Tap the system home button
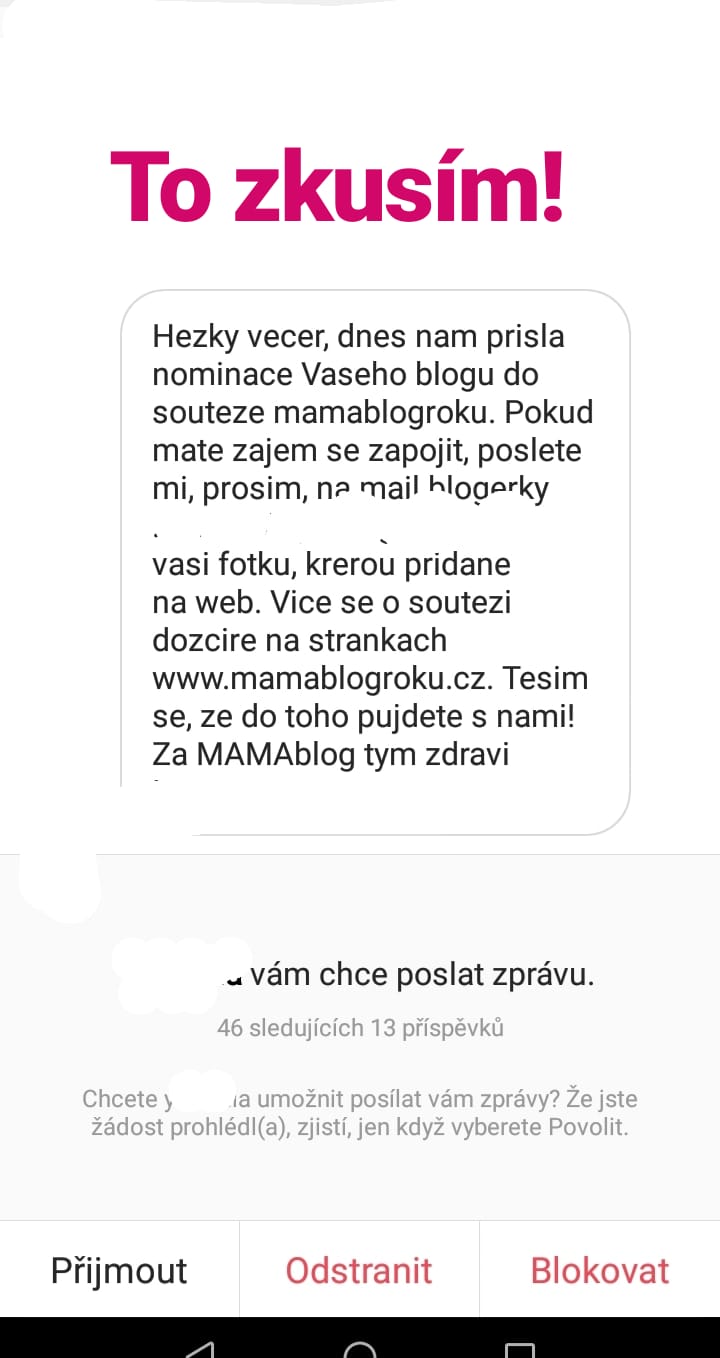Viewport: 720px width, 1358px height. click(360, 1349)
